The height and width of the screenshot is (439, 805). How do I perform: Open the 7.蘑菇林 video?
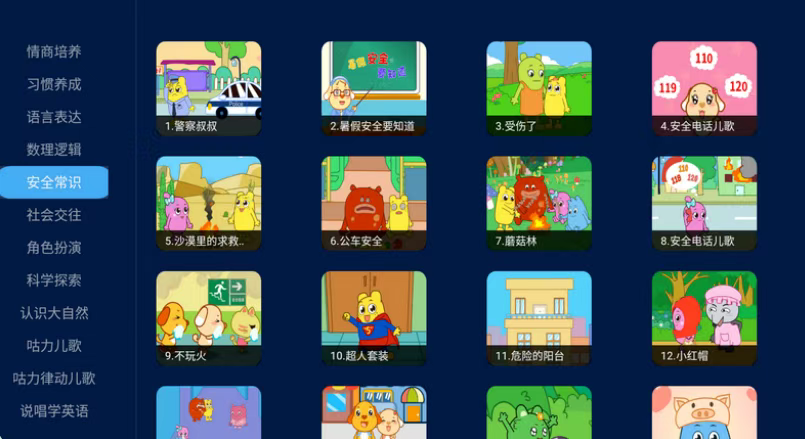538,203
